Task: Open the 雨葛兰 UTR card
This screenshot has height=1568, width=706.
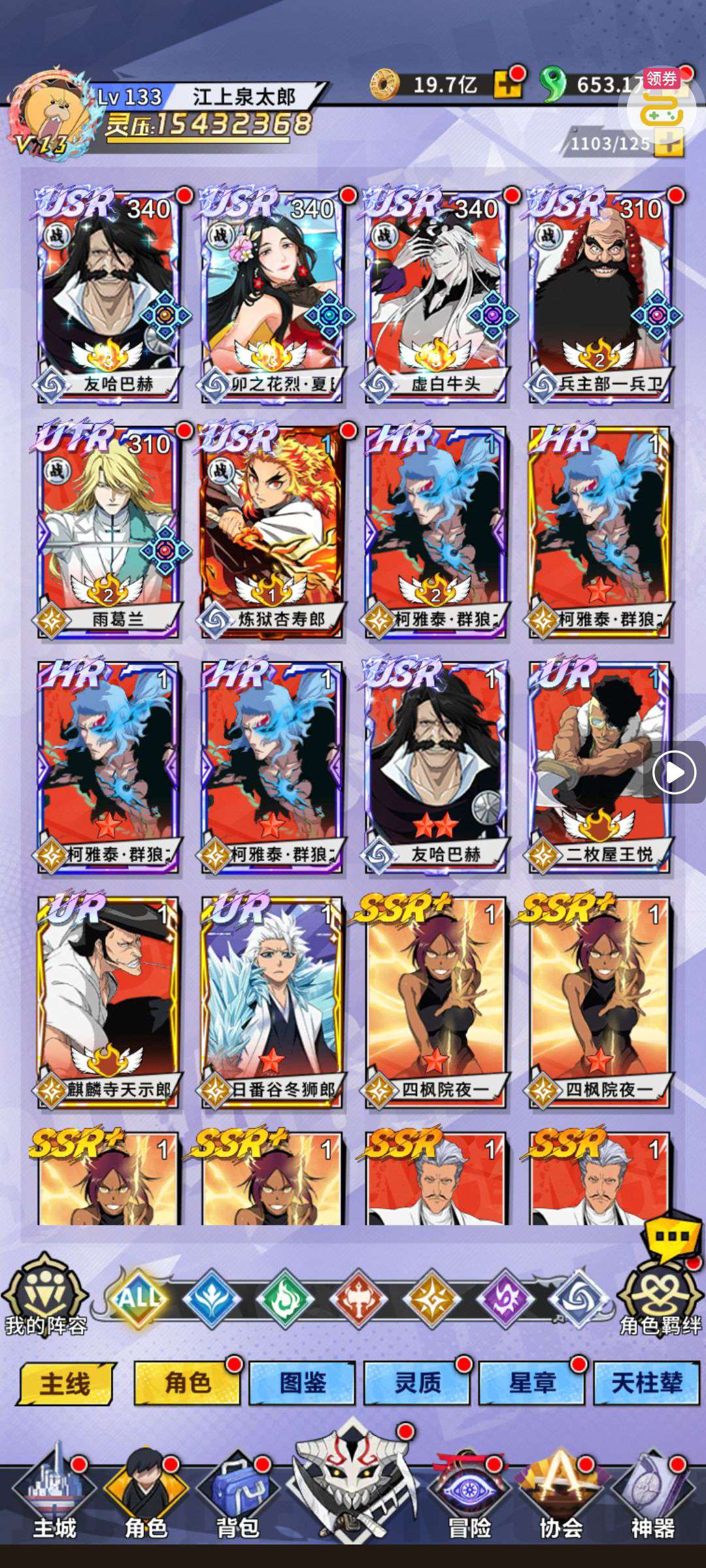Action: pos(109,531)
